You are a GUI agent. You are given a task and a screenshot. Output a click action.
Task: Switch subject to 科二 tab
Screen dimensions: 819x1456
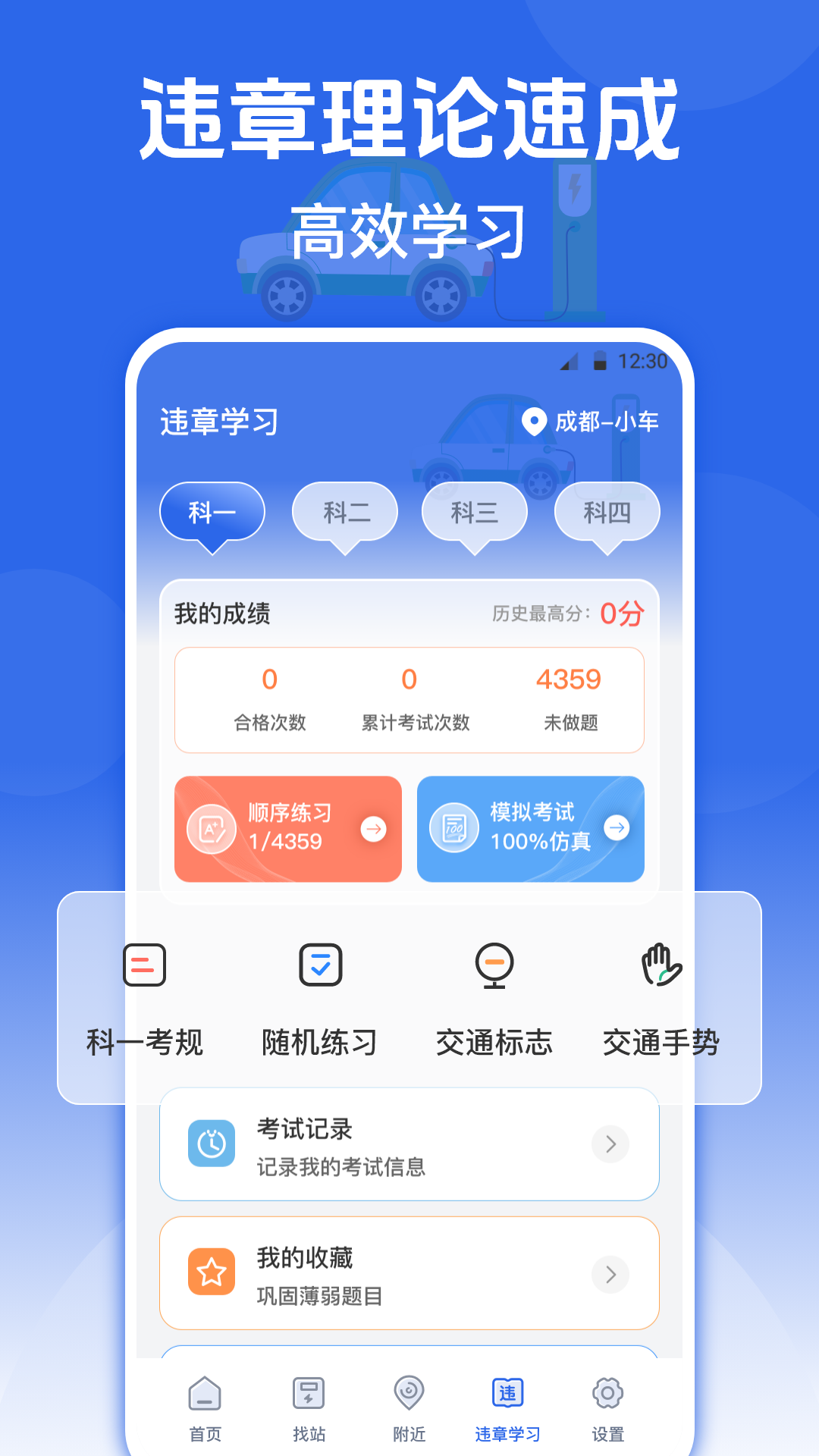[344, 512]
